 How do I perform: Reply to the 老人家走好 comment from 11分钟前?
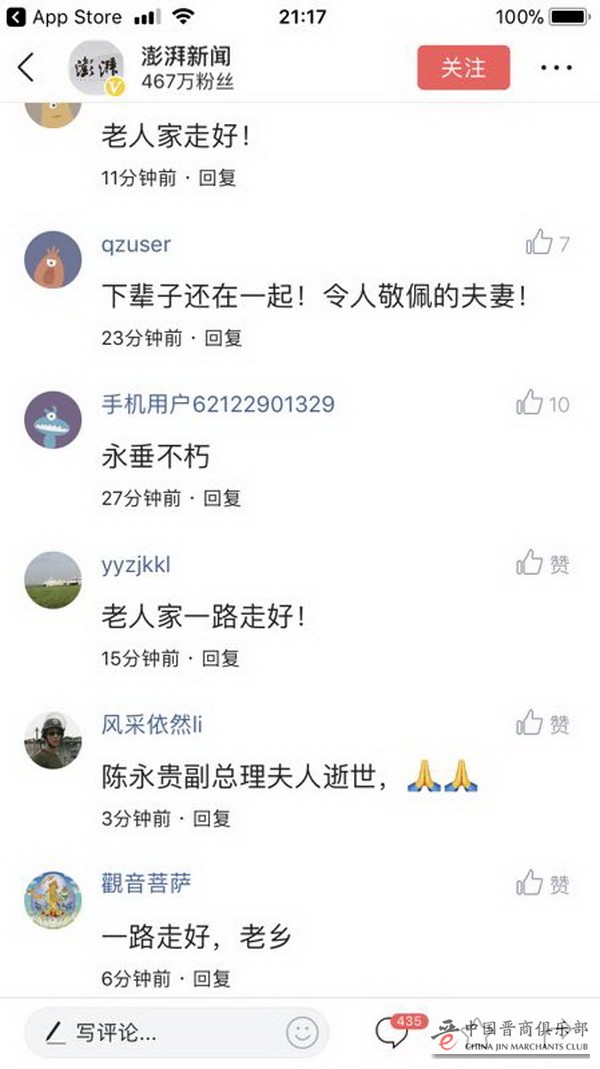(217, 178)
